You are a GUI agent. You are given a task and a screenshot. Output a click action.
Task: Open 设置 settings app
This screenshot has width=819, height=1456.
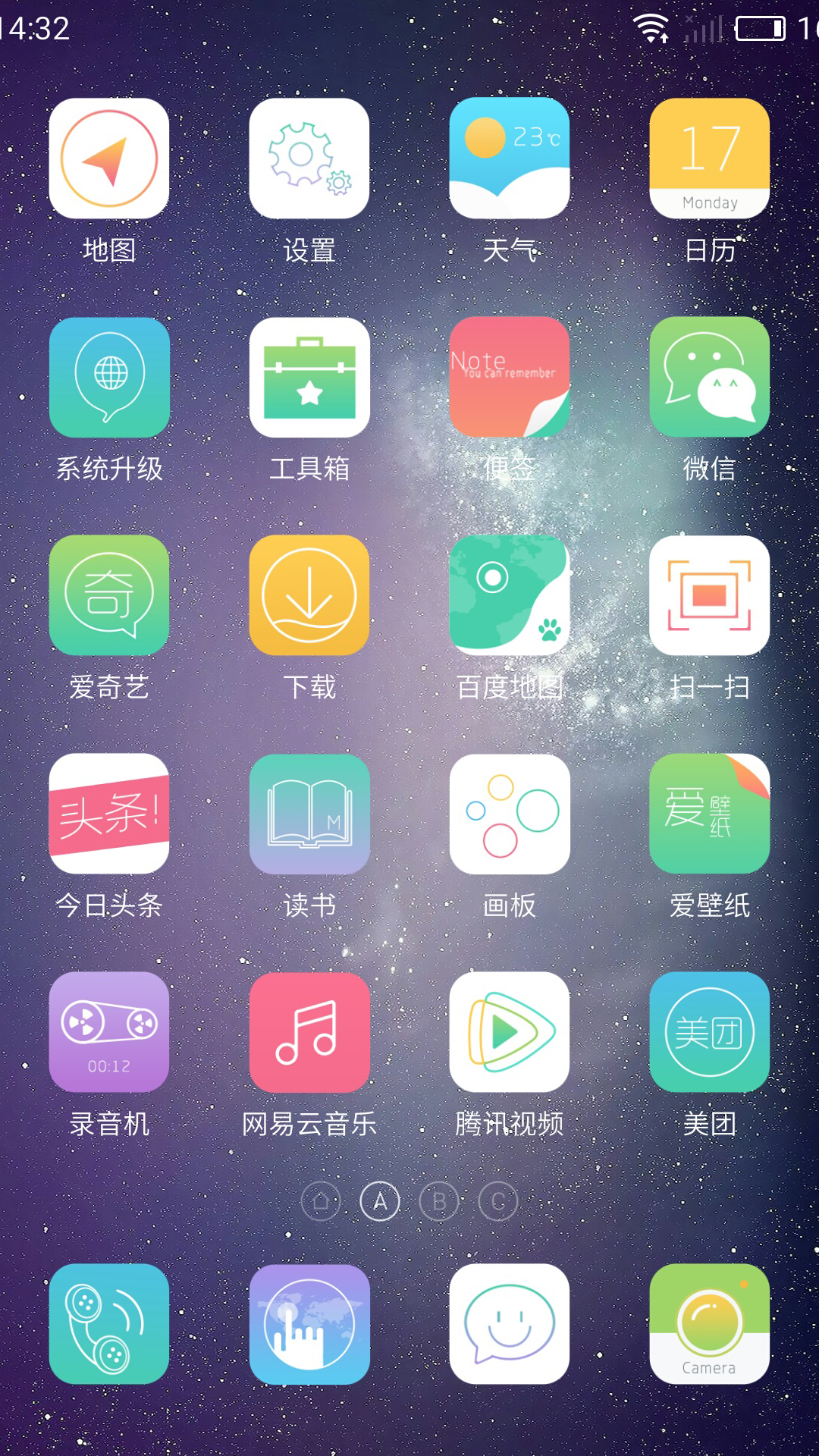tap(309, 158)
